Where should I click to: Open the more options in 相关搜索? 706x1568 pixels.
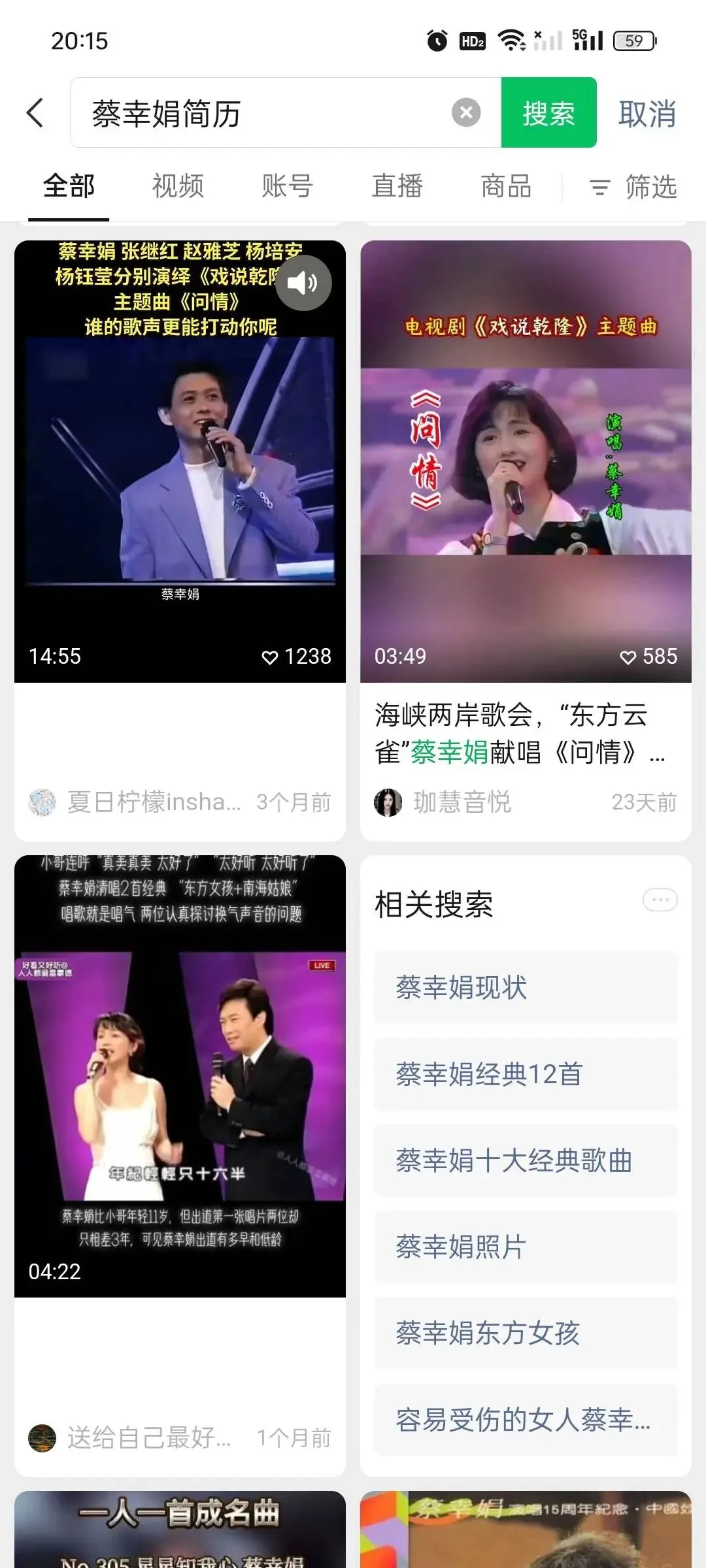tap(660, 900)
